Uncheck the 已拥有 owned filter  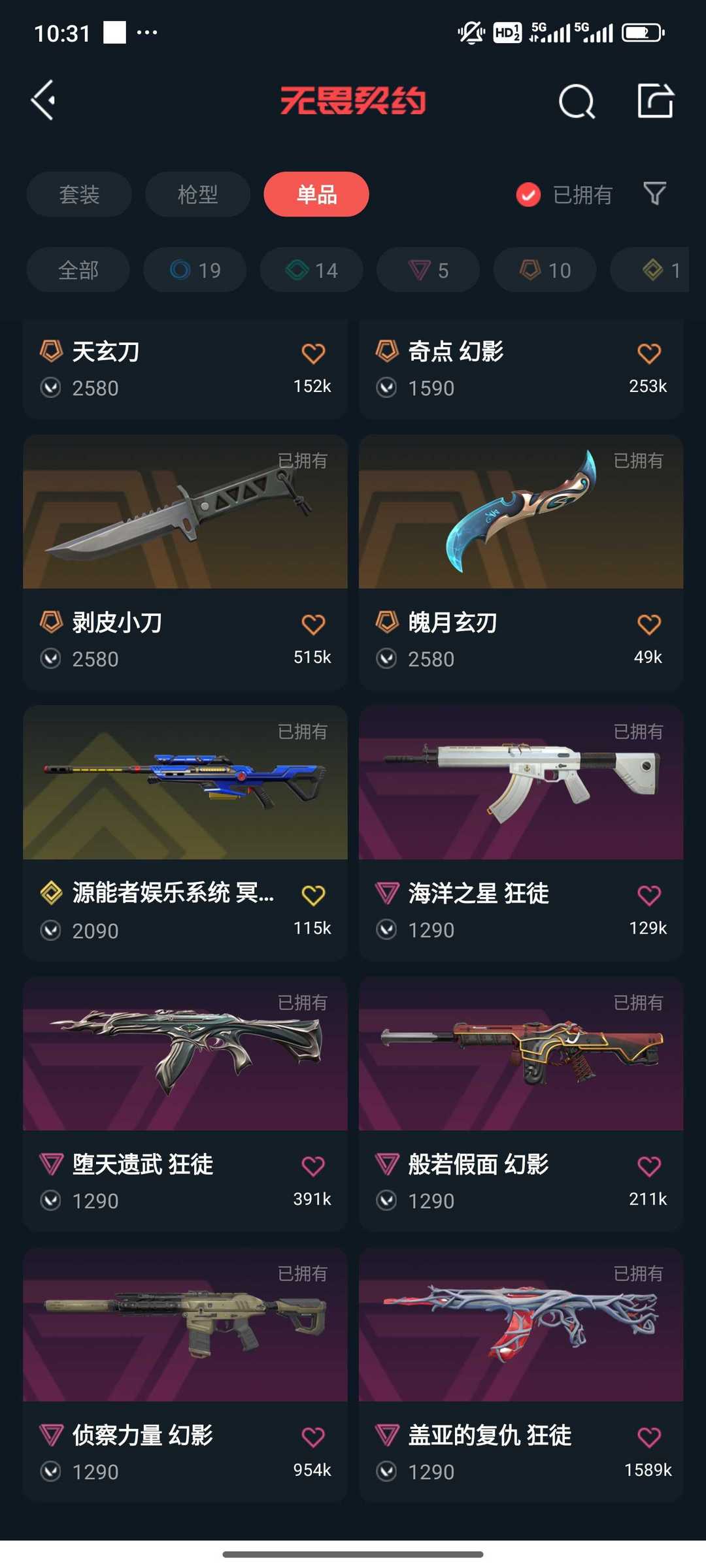click(563, 194)
